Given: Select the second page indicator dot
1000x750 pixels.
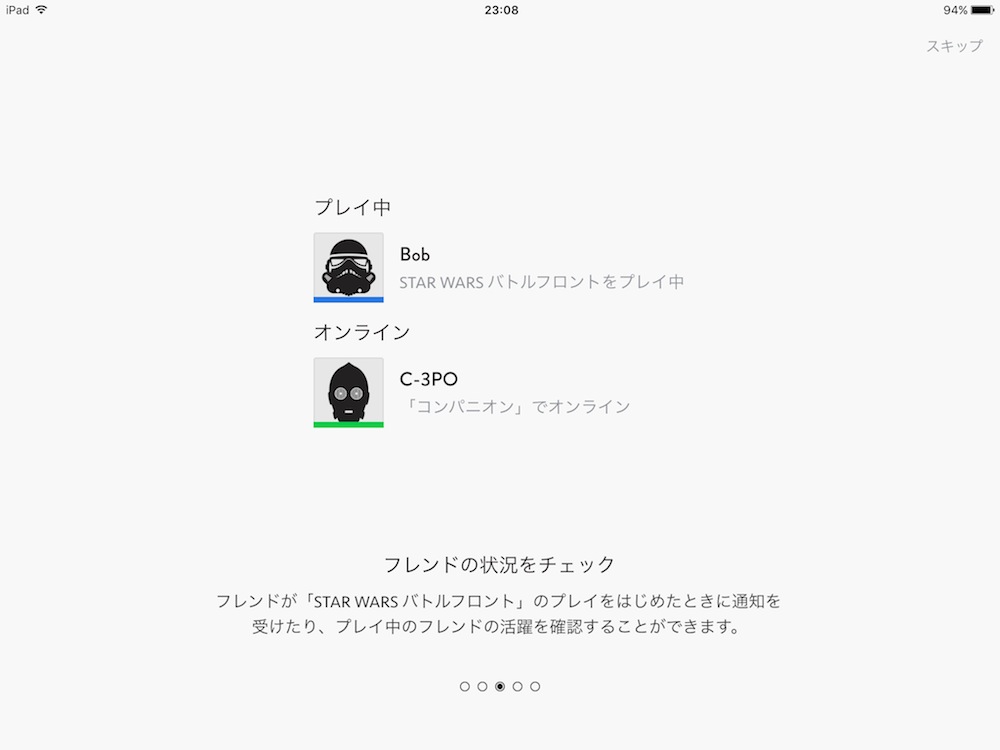Looking at the screenshot, I should click(482, 687).
